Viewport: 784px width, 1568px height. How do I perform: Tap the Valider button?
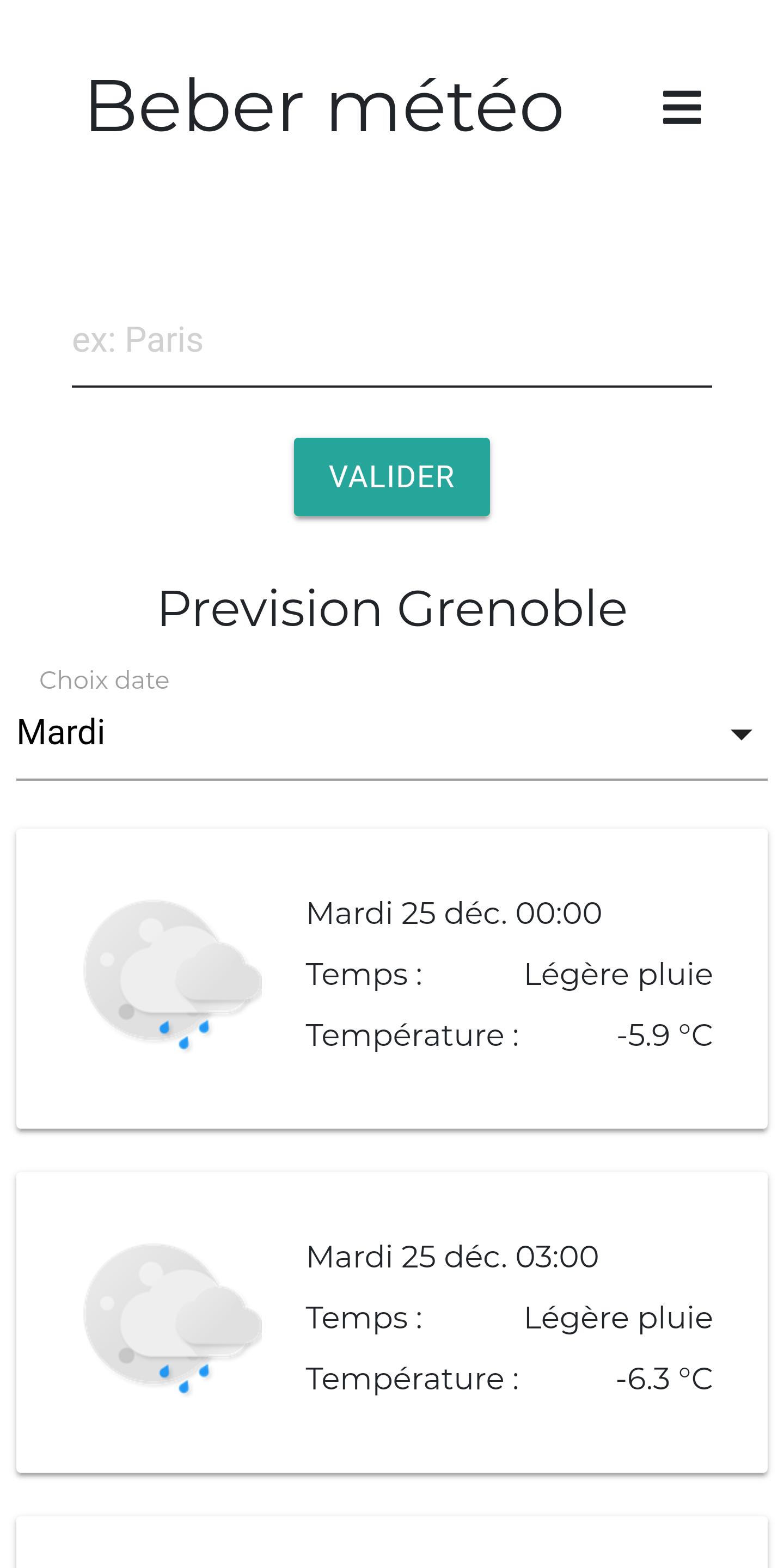coord(391,476)
